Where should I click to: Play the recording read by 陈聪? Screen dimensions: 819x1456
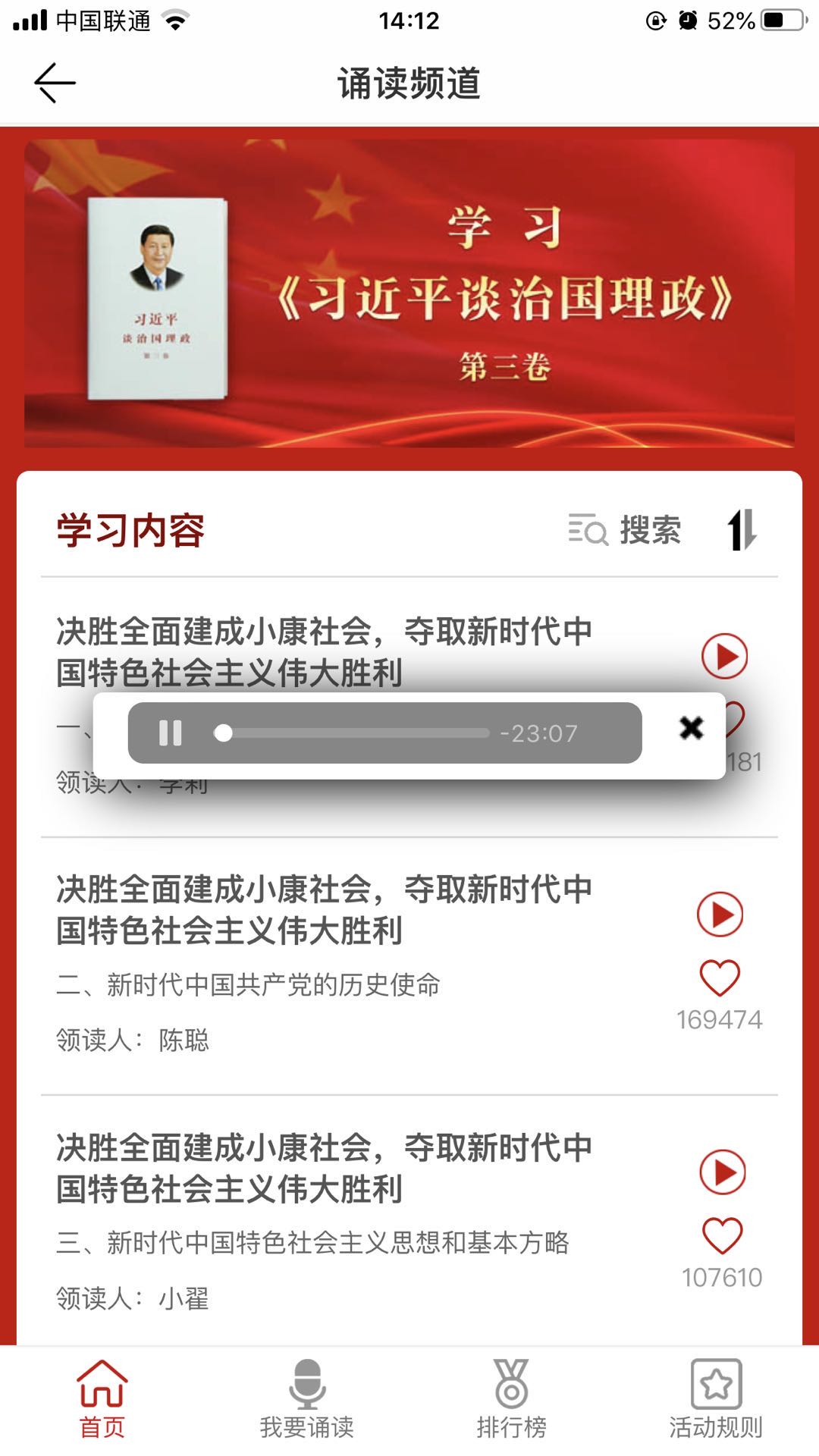click(720, 915)
